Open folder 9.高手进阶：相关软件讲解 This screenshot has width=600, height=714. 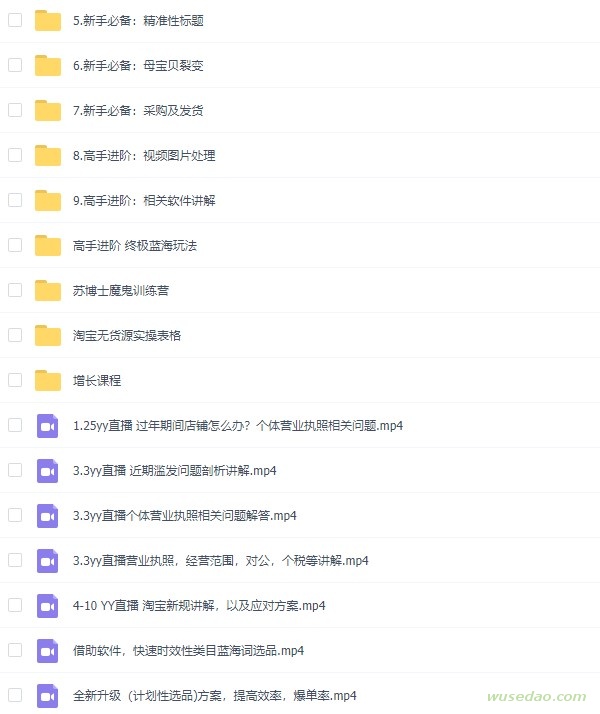(x=144, y=200)
